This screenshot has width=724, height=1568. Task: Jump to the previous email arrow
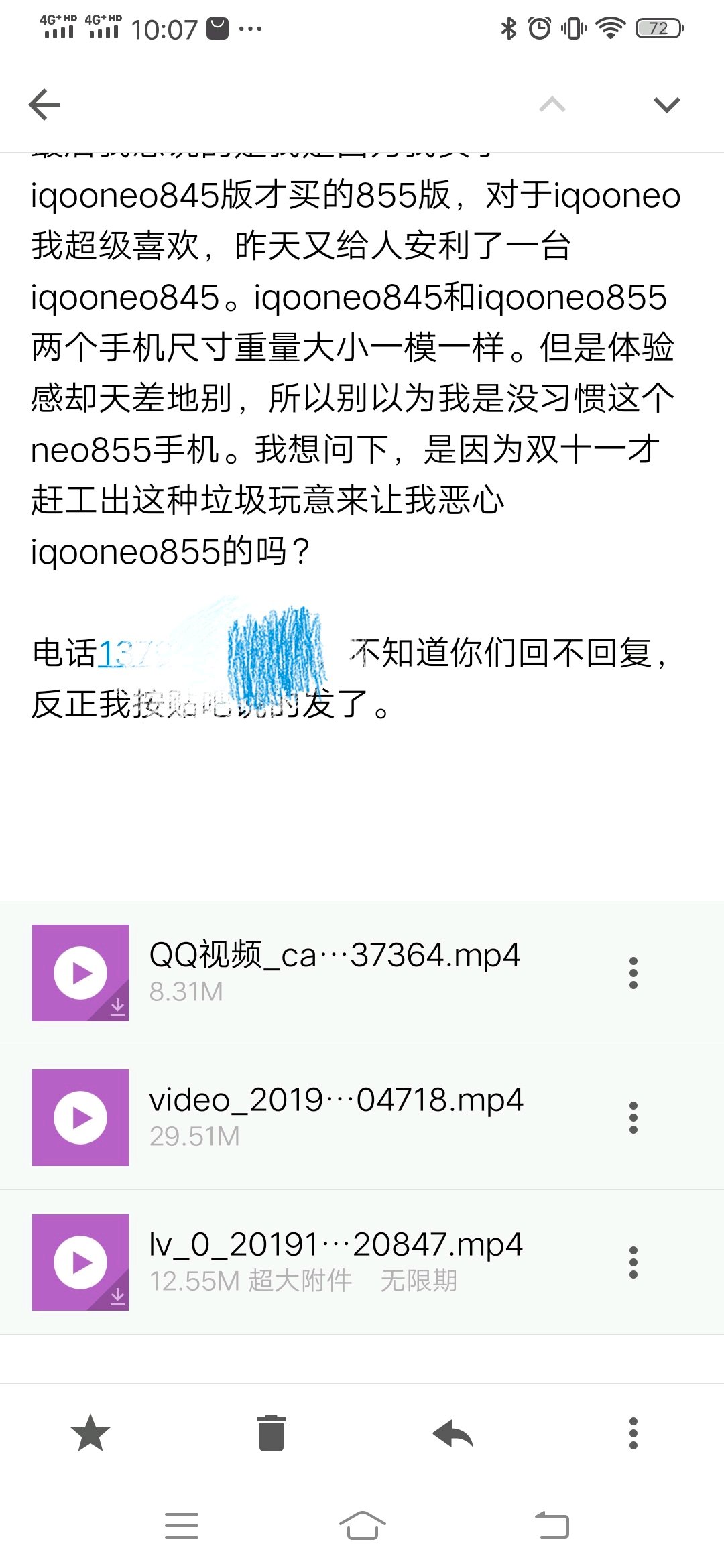552,105
